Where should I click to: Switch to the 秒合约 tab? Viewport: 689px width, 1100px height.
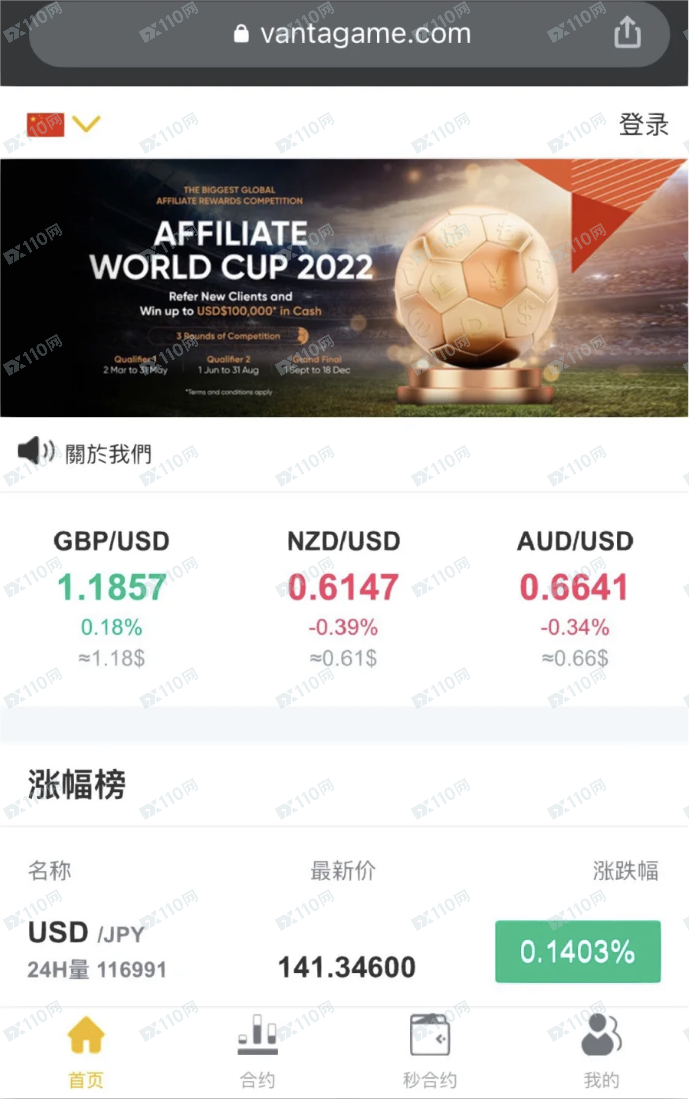[430, 1052]
